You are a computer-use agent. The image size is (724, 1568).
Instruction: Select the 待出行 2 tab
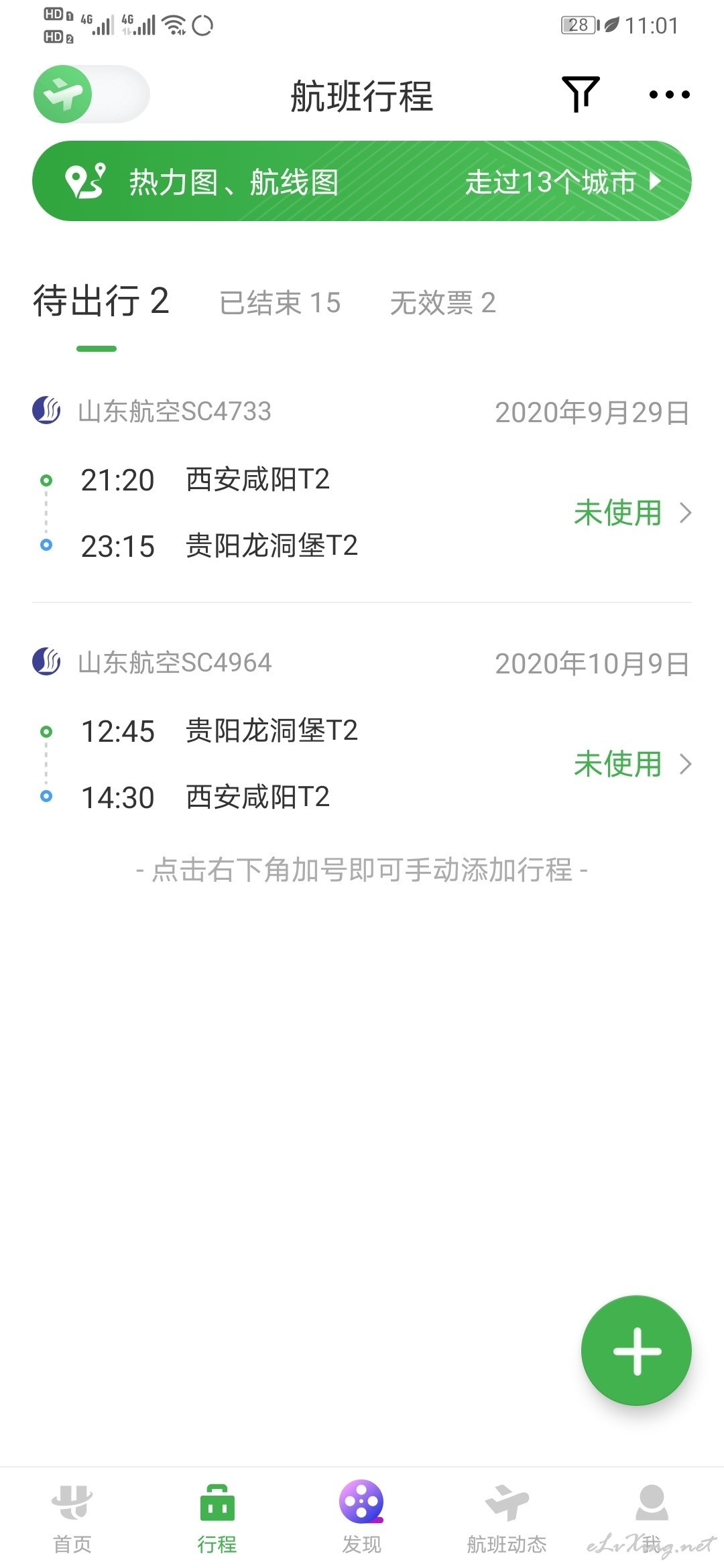coord(101,301)
